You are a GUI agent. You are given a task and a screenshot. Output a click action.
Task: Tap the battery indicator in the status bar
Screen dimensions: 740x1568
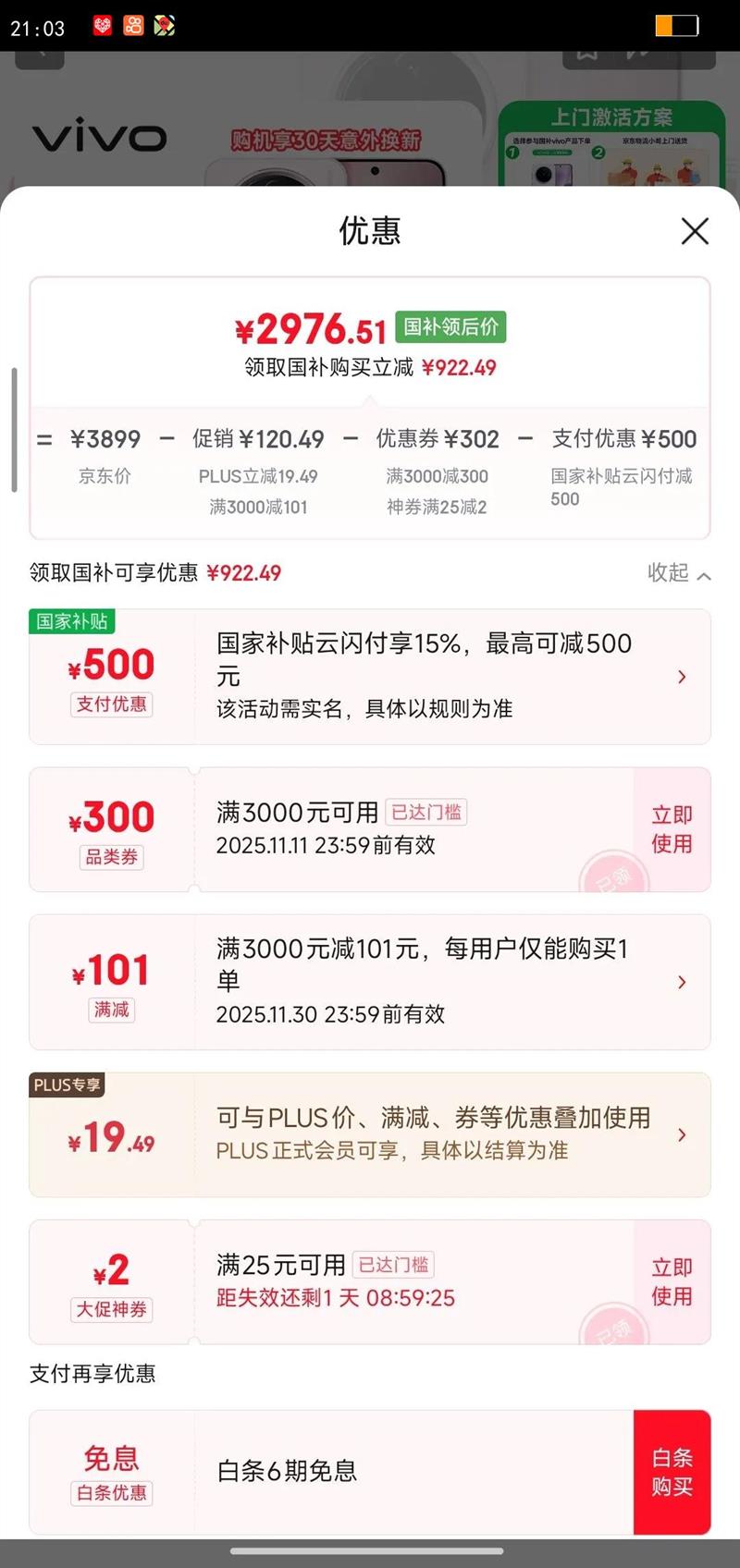674,25
